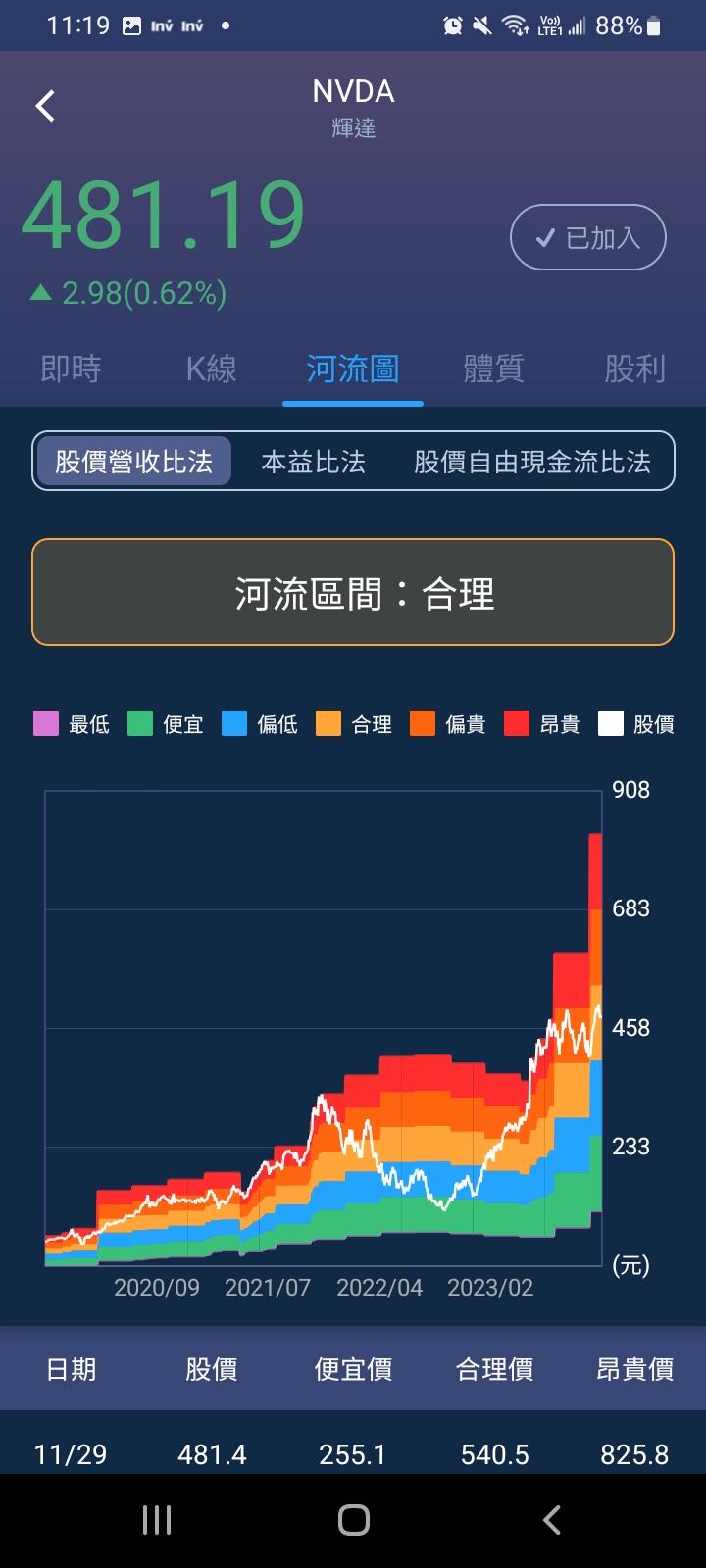Switch to the 即時 tab
Viewport: 706px width, 1568px height.
tap(71, 368)
